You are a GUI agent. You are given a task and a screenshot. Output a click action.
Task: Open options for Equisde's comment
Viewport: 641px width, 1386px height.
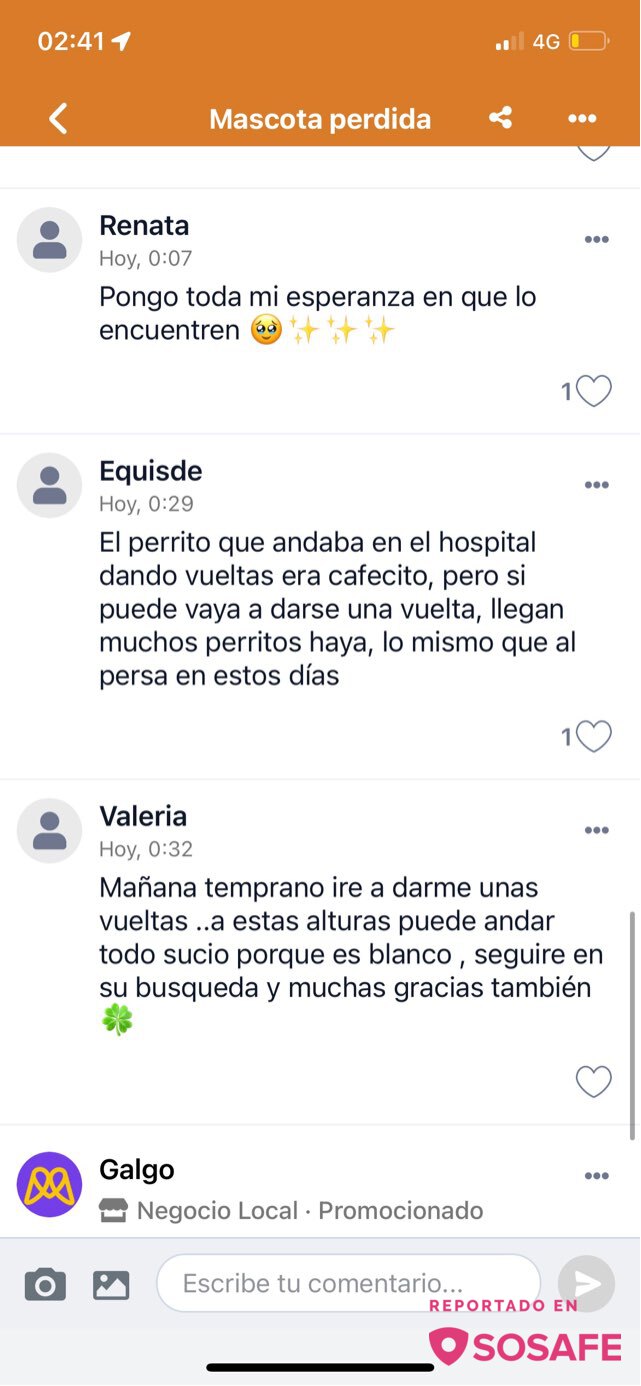click(x=596, y=486)
